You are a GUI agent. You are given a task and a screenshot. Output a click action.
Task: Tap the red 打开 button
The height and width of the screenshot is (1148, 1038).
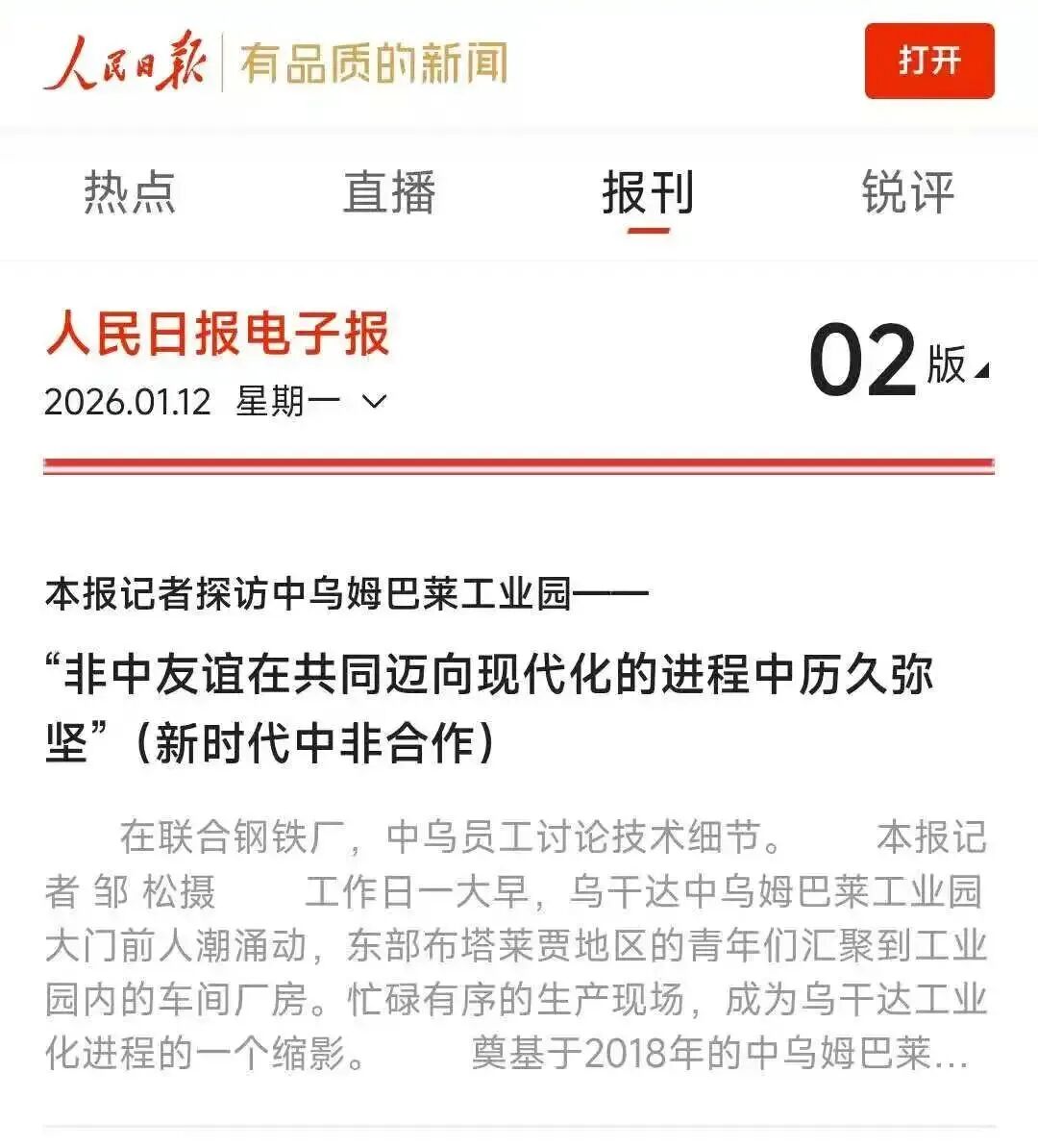pos(928,62)
